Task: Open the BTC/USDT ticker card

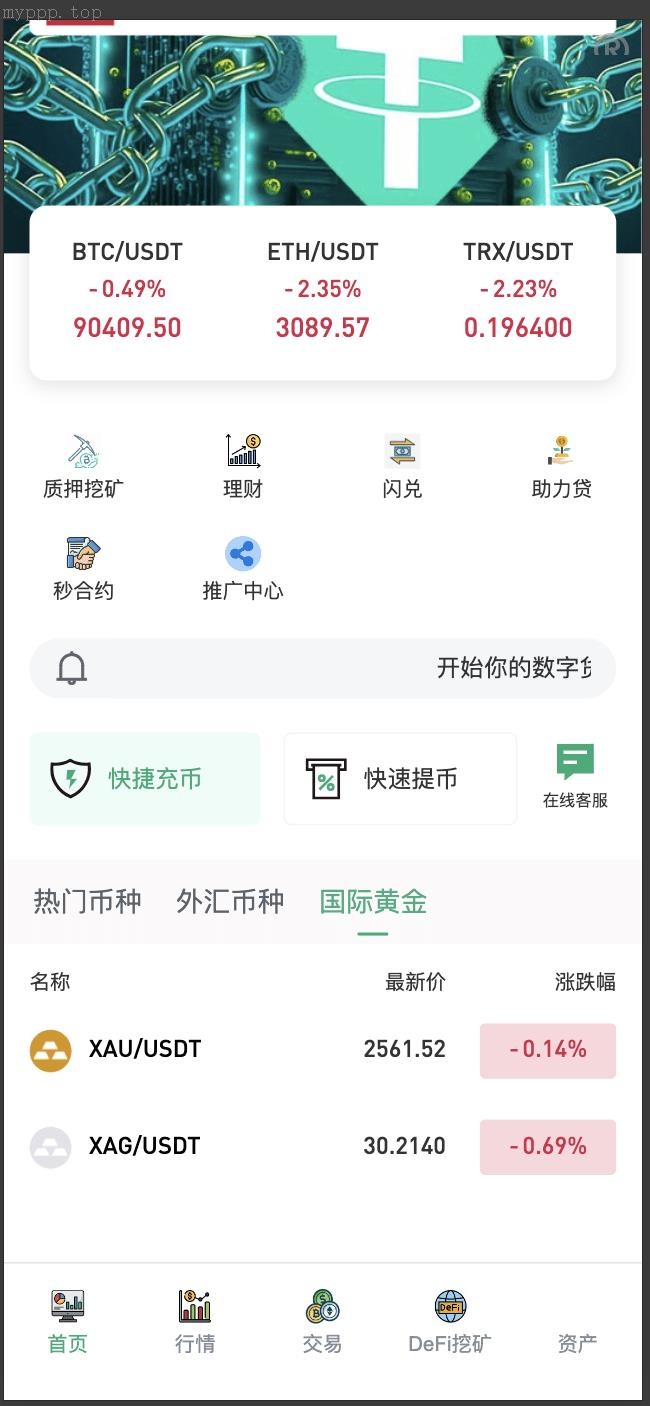Action: [127, 290]
